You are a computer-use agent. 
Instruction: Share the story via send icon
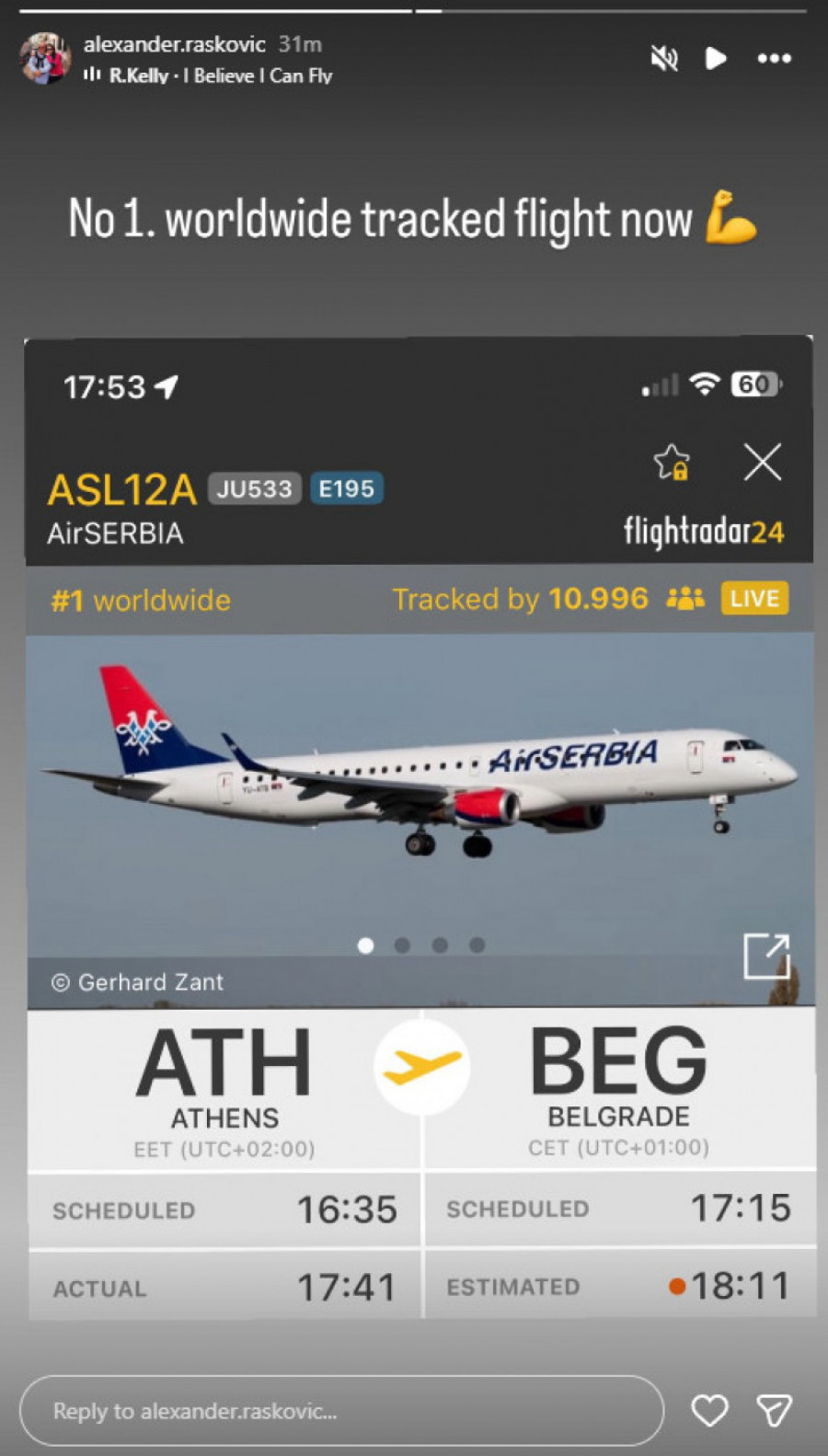coord(774,1410)
